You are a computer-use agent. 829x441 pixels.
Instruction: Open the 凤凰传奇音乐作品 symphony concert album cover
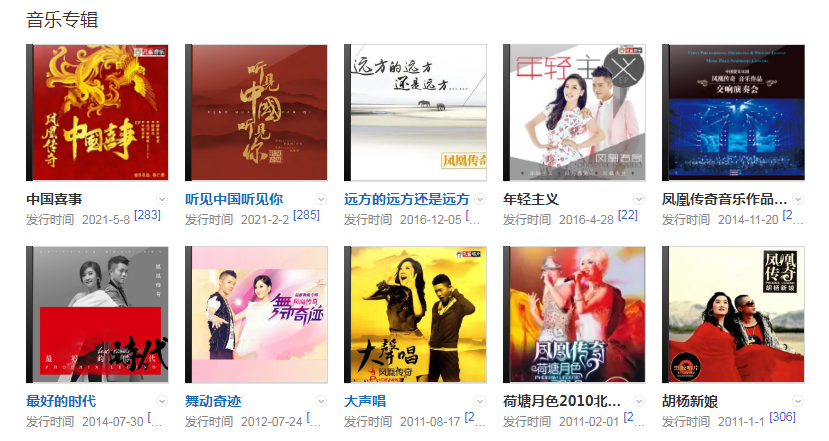point(732,112)
